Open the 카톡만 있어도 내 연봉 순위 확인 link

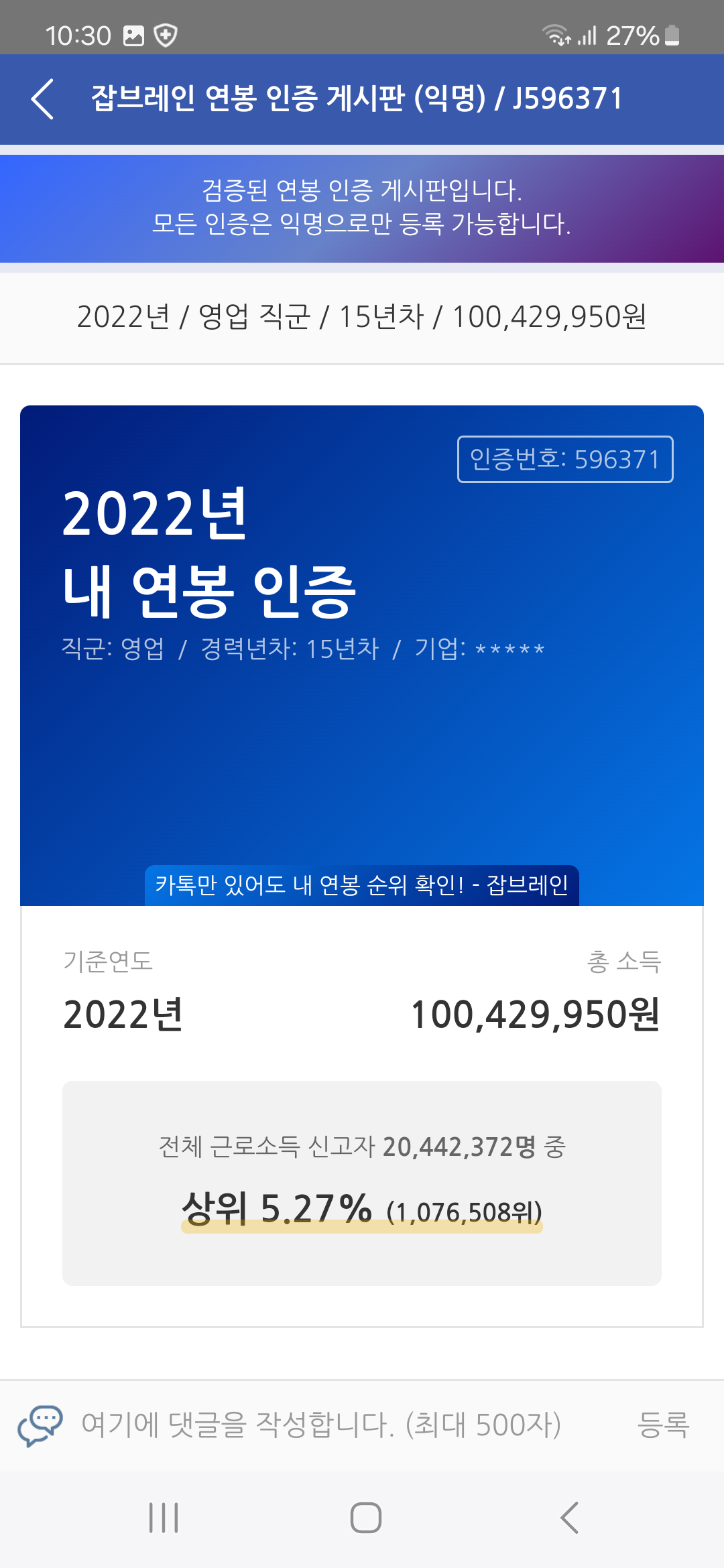(x=361, y=885)
